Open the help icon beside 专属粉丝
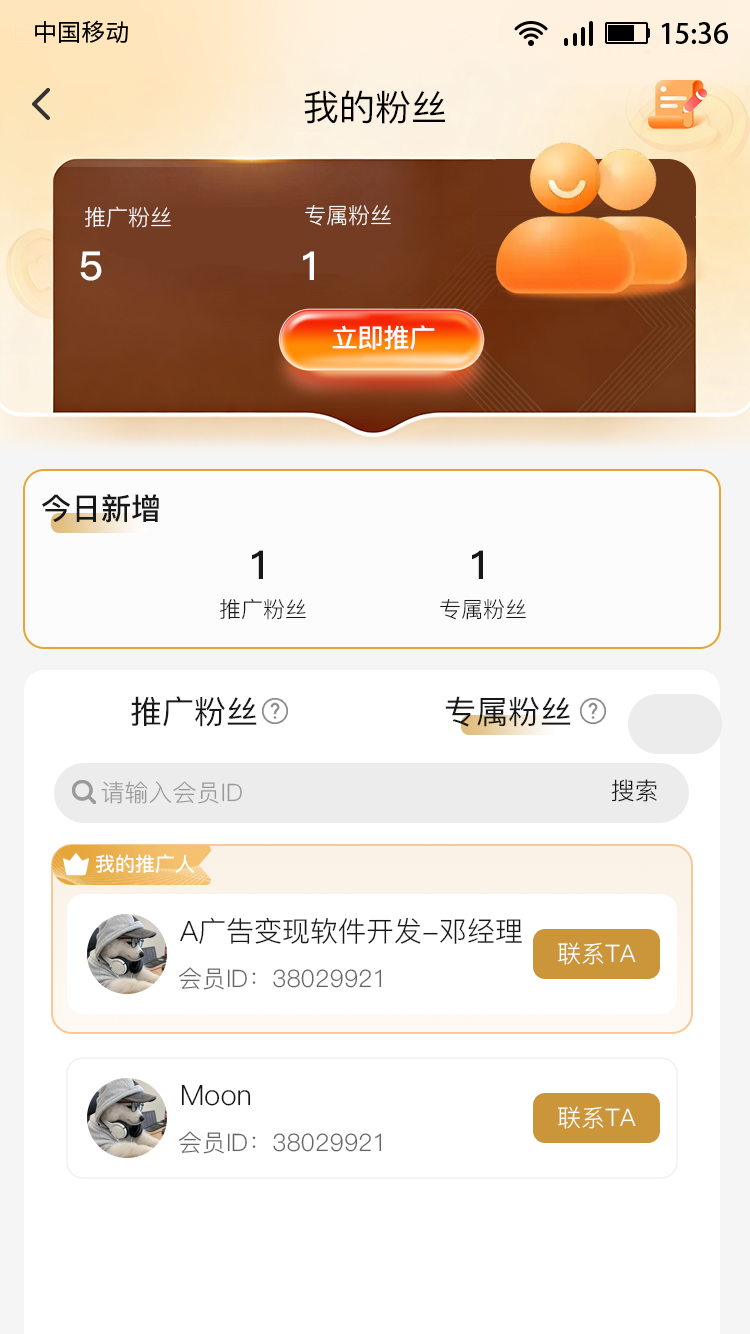Viewport: 750px width, 1334px height. pos(593,712)
